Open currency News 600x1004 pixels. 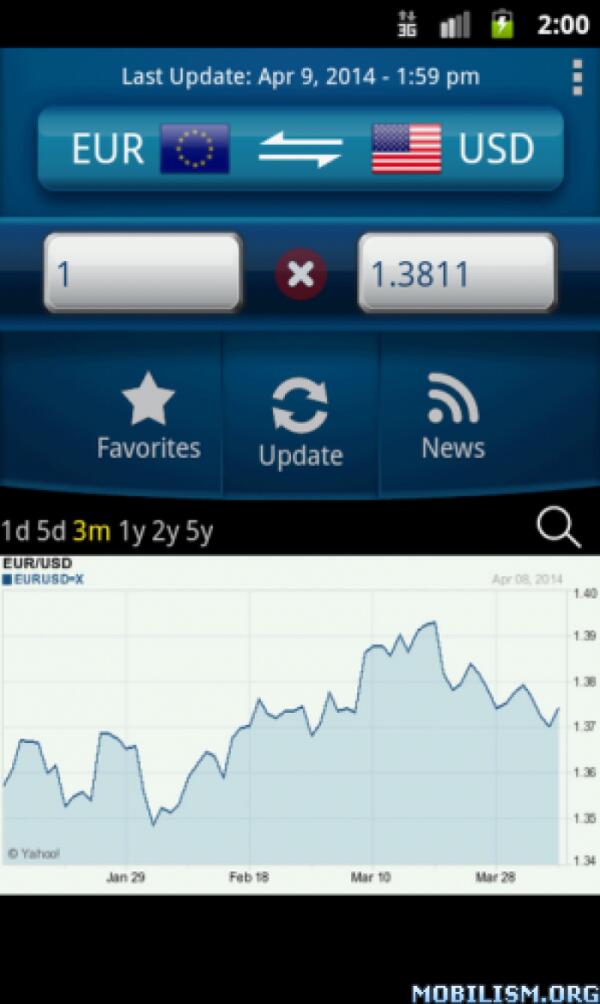pos(453,417)
